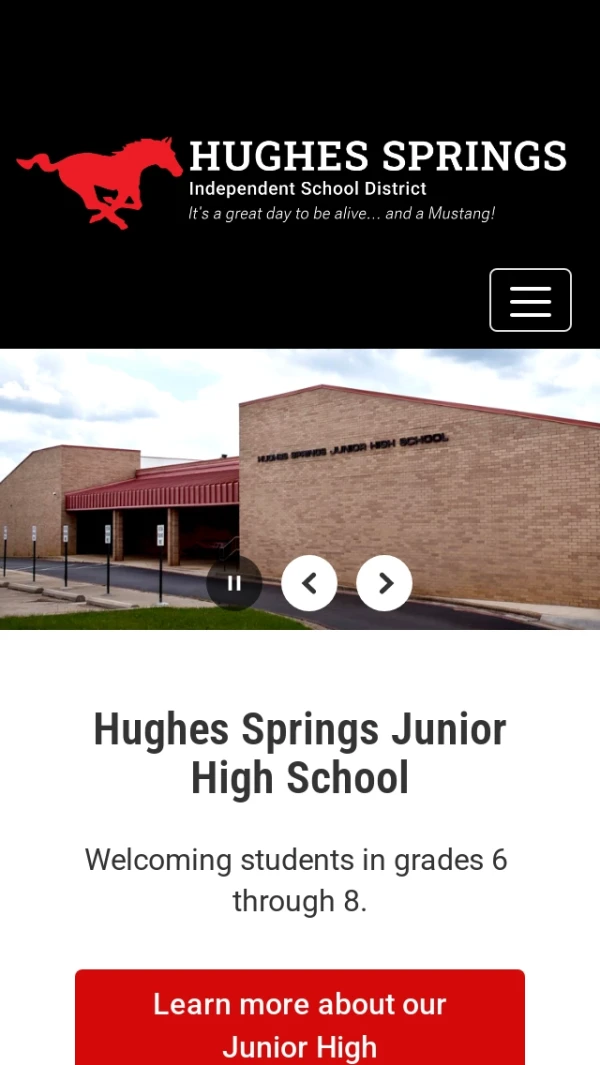Open the Hughes Springs ISD home logo
Screen dimensions: 600x1065
click(292, 183)
